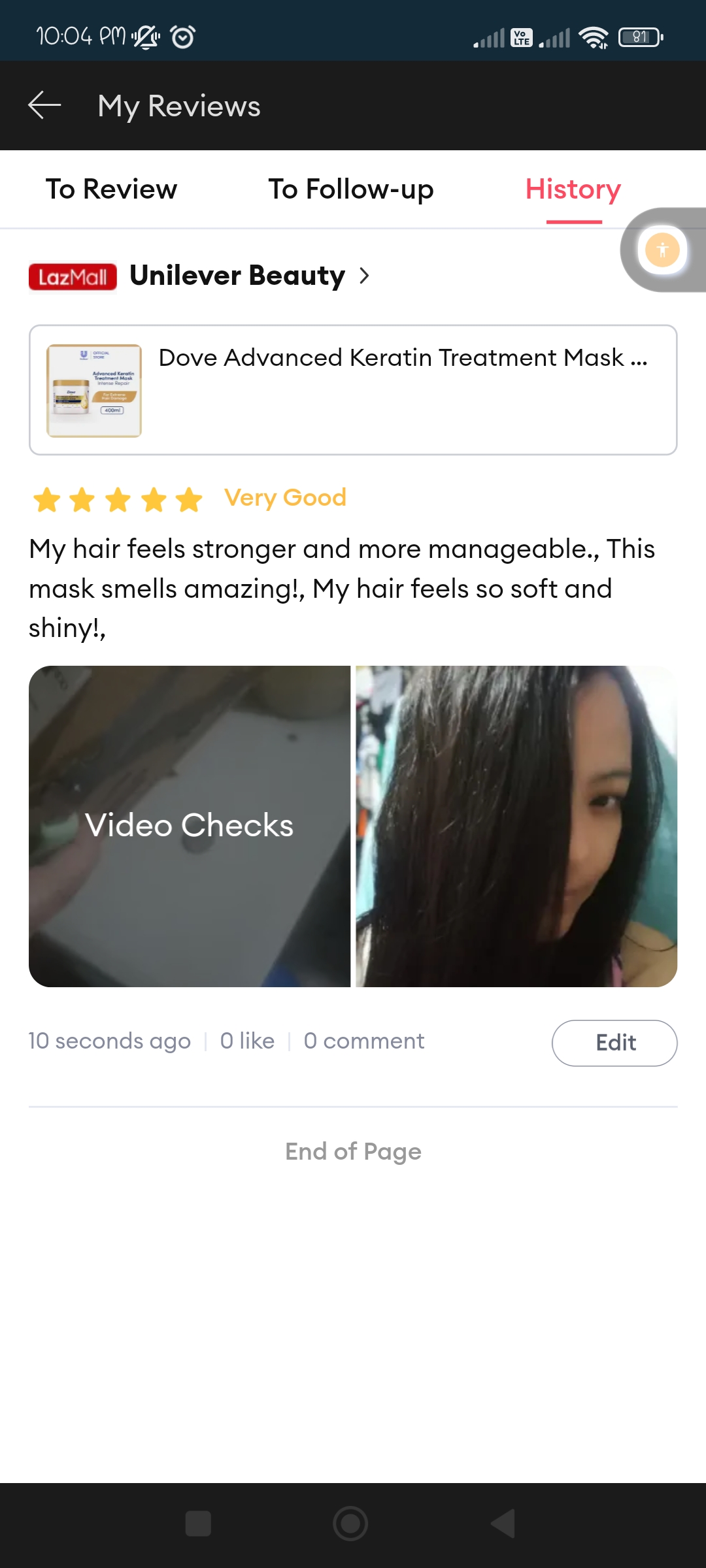The width and height of the screenshot is (706, 1568).
Task: Switch to the To Review tab
Action: click(x=111, y=189)
